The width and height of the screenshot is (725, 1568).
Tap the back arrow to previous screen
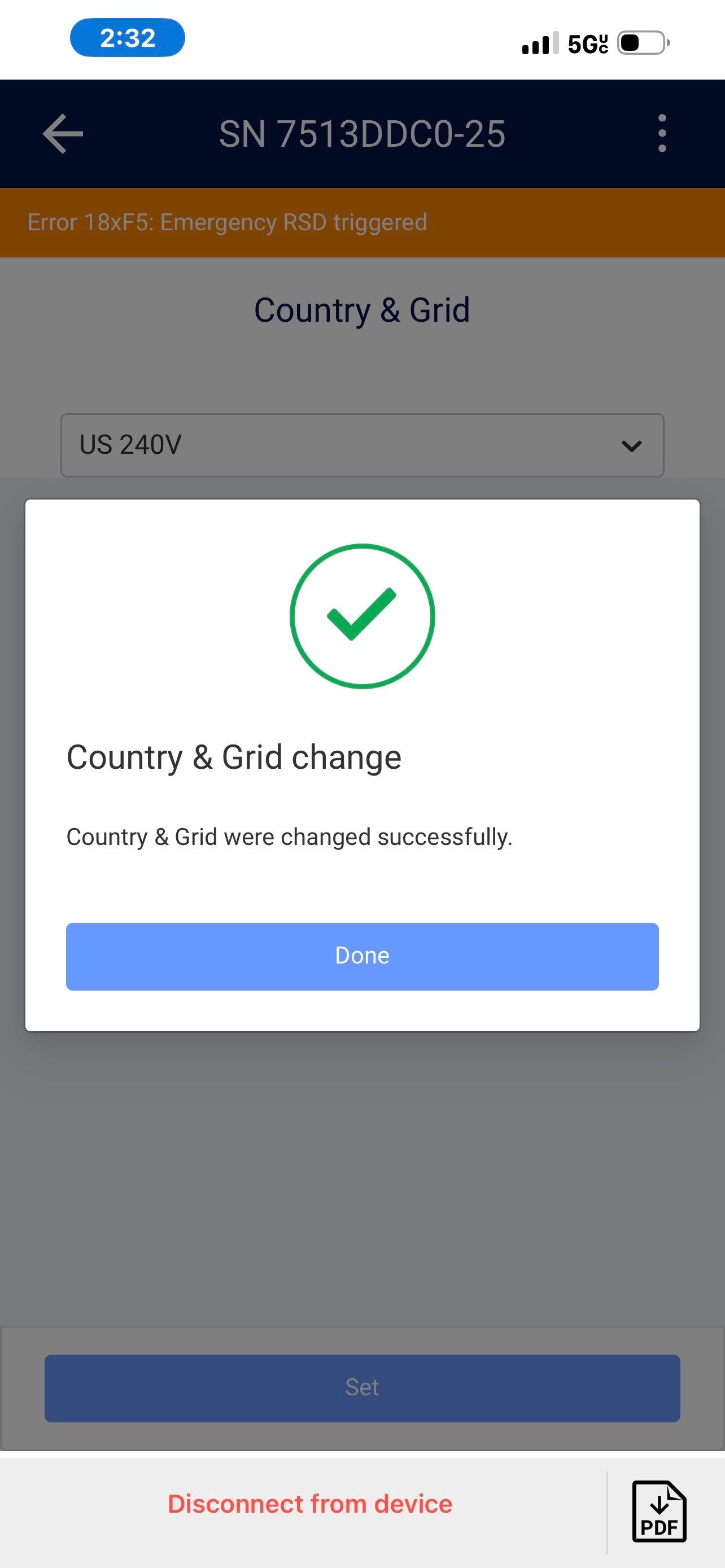click(x=62, y=134)
